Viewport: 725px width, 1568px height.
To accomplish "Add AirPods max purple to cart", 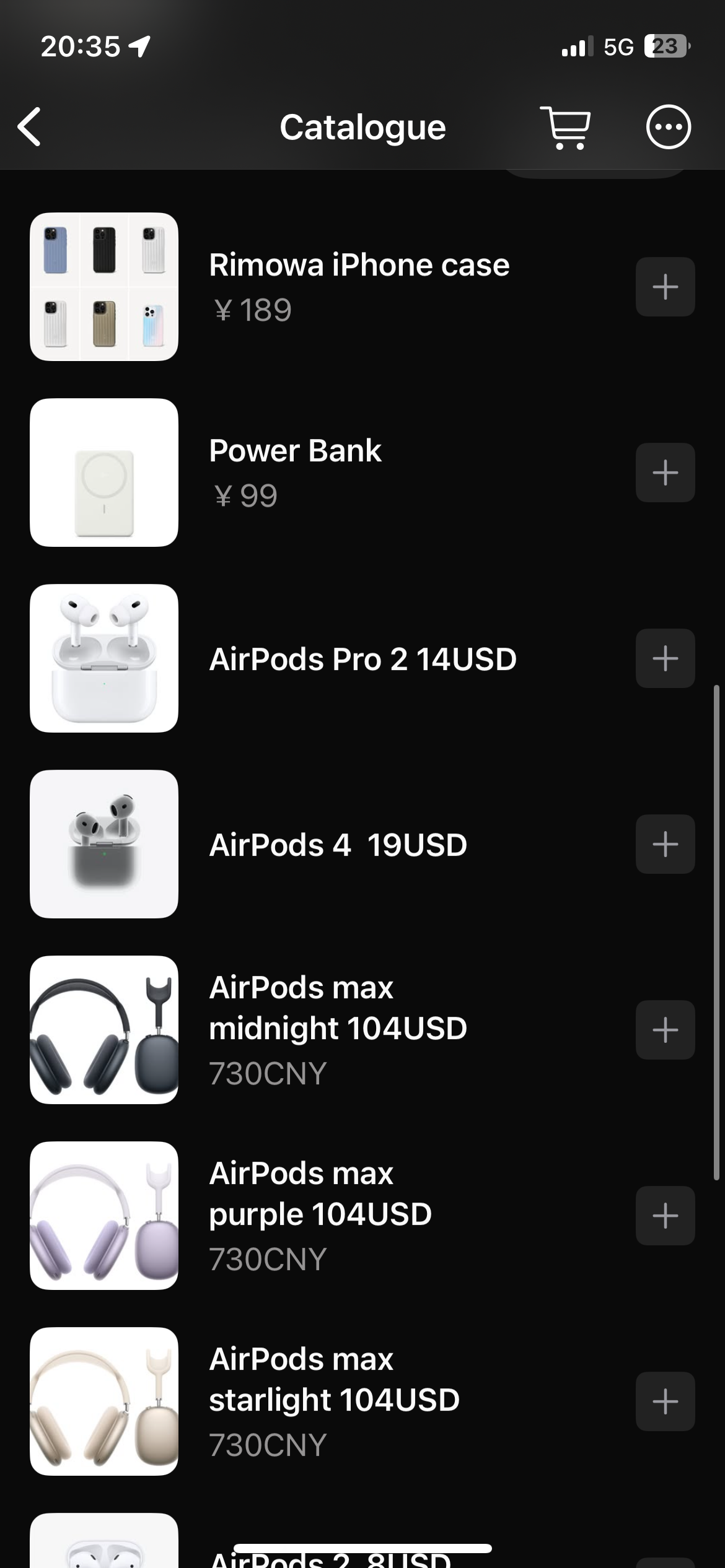I will pos(665,1214).
